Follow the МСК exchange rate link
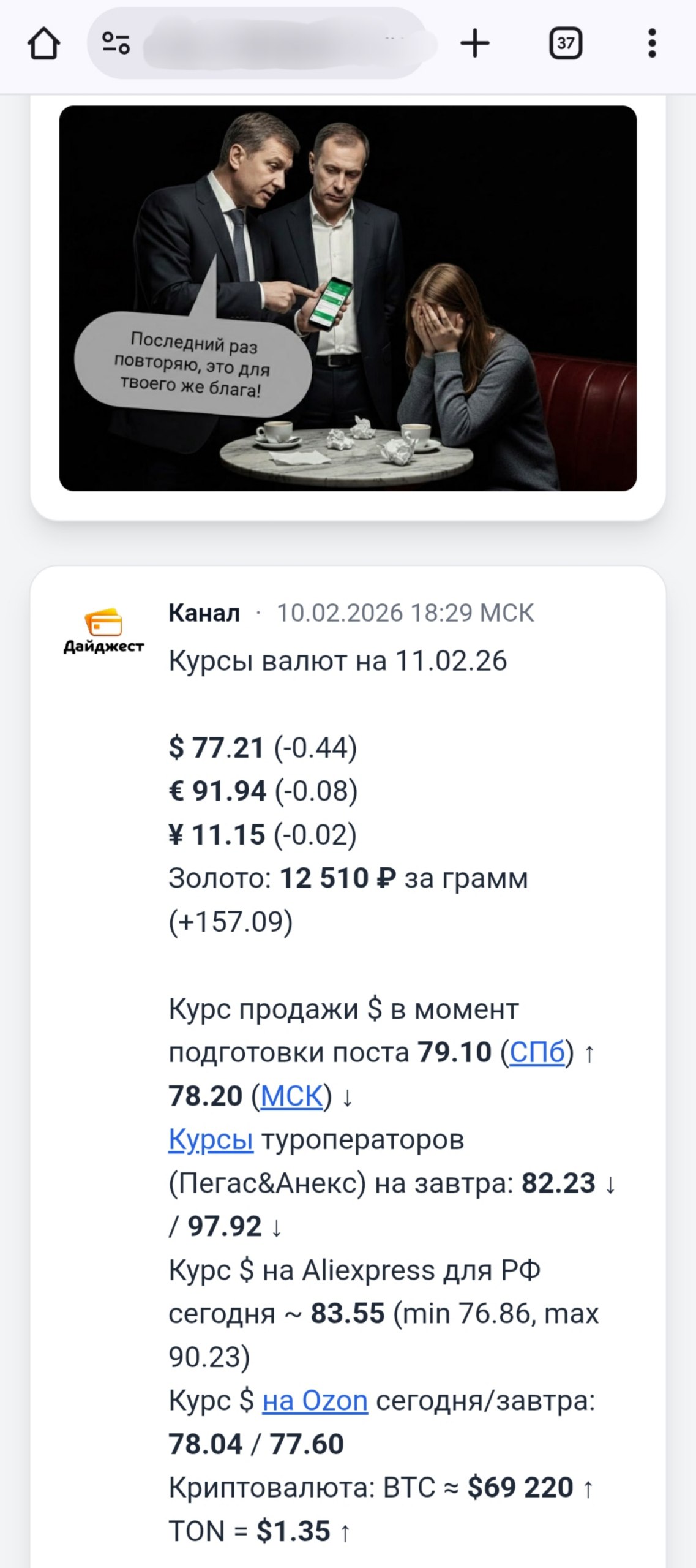Viewport: 696px width, 1568px height. [291, 1096]
